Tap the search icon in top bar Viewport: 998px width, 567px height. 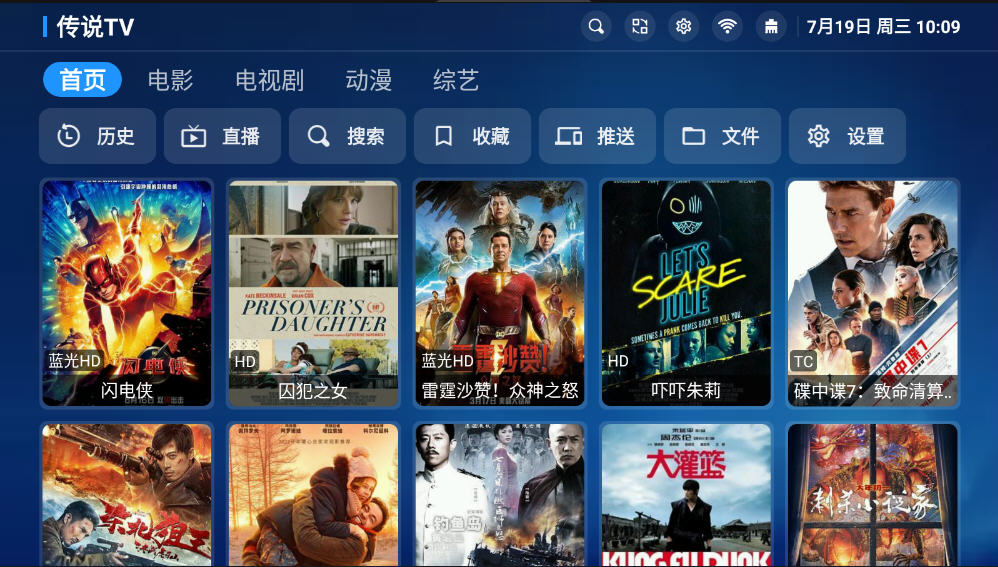[597, 27]
